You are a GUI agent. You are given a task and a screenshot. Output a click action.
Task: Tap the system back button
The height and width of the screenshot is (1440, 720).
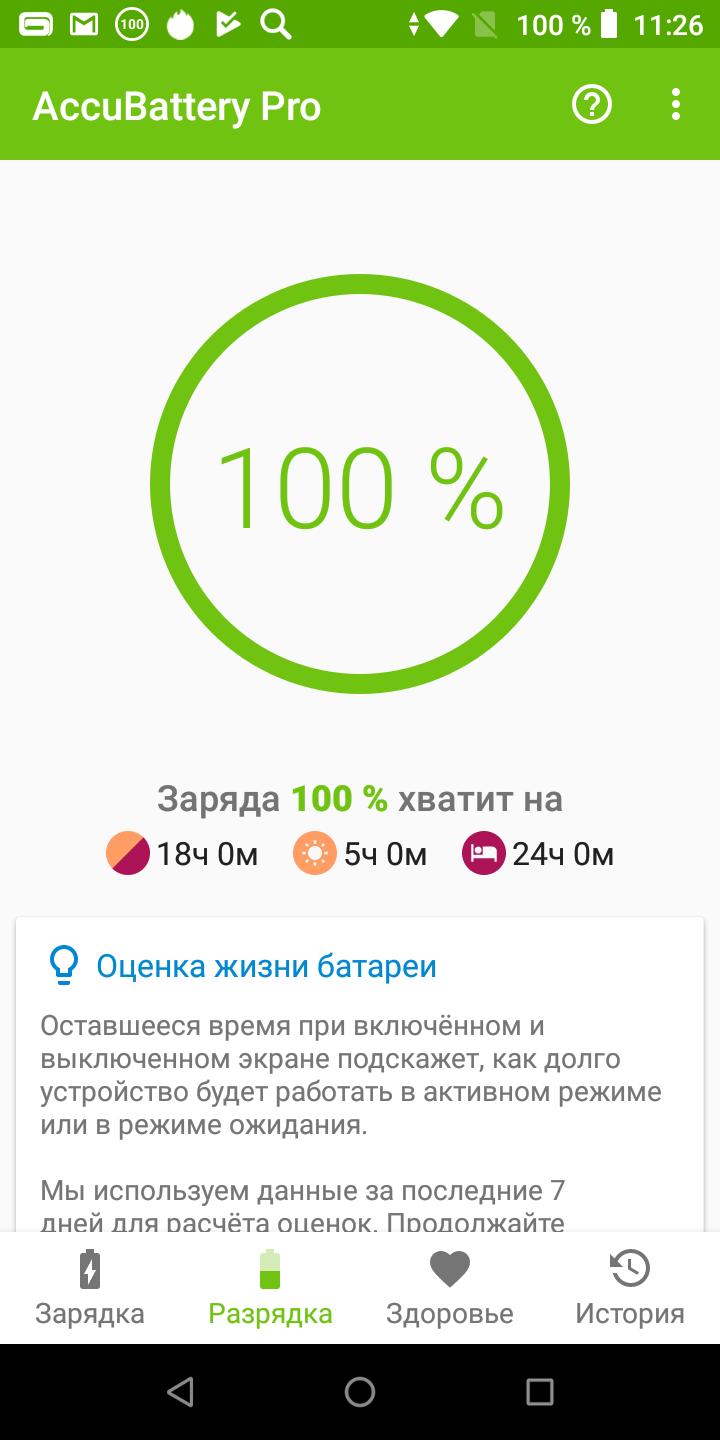coord(180,1392)
